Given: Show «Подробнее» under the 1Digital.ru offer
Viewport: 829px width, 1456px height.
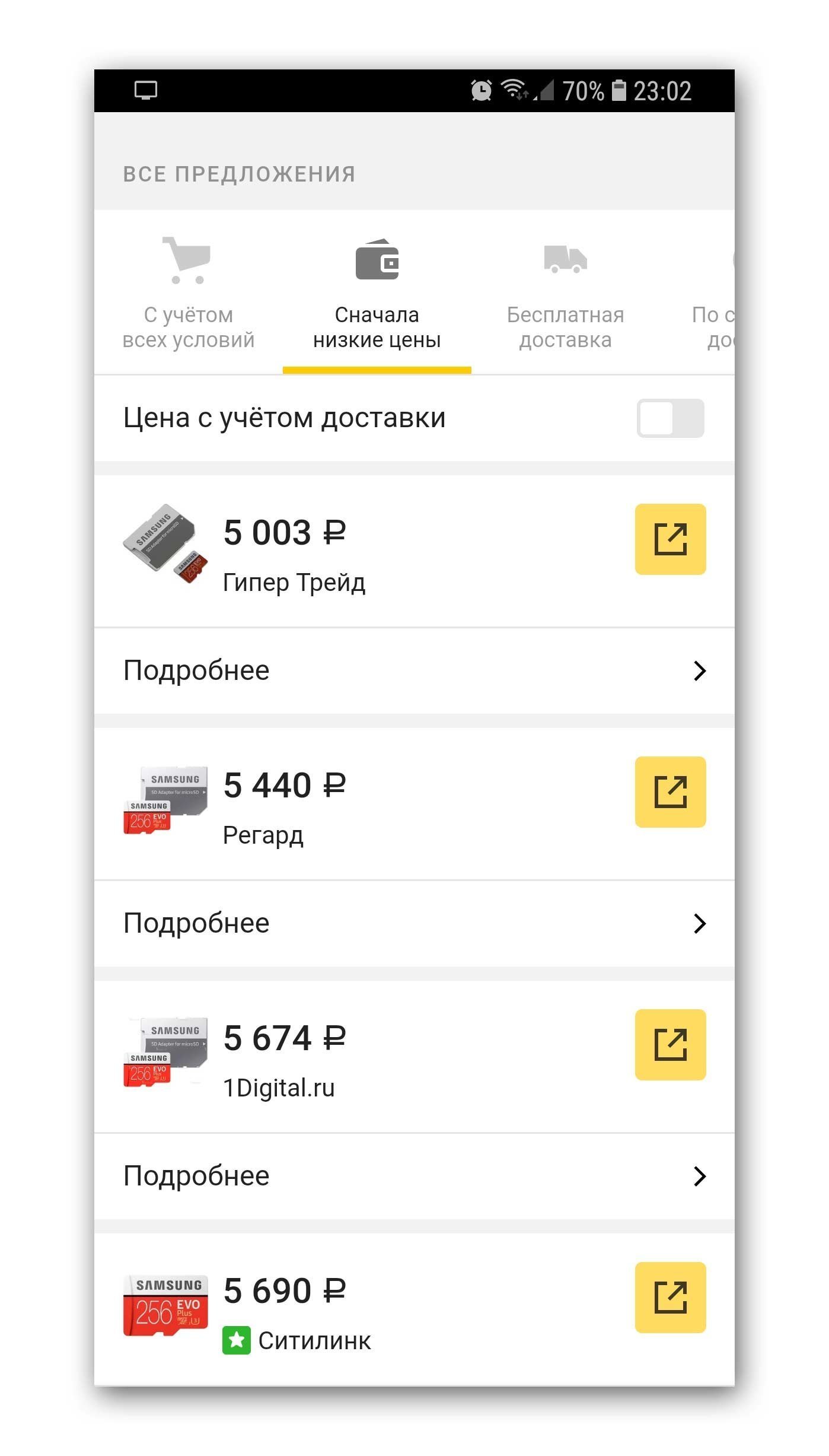Looking at the screenshot, I should click(x=414, y=1177).
